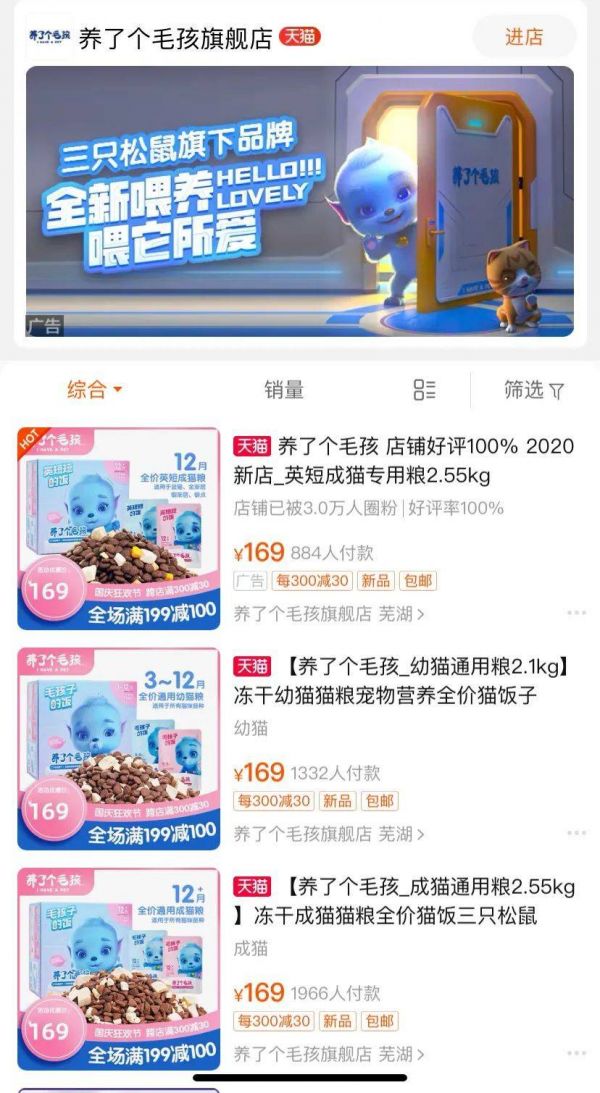Image resolution: width=600 pixels, height=1093 pixels.
Task: Open more options for 幼猫通用粮 listing
Action: pyautogui.click(x=576, y=833)
